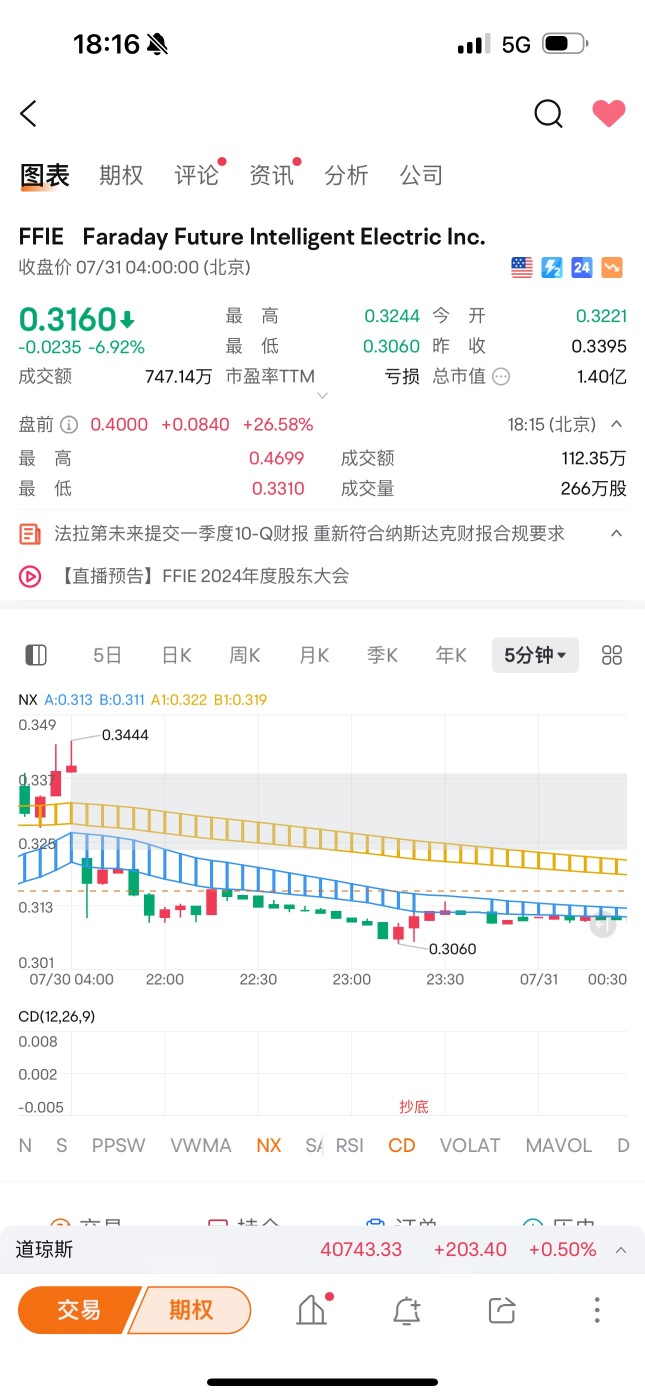Open the 法拉第未来 10-Q news headline
Screen dimensions: 645x1398
tap(310, 533)
